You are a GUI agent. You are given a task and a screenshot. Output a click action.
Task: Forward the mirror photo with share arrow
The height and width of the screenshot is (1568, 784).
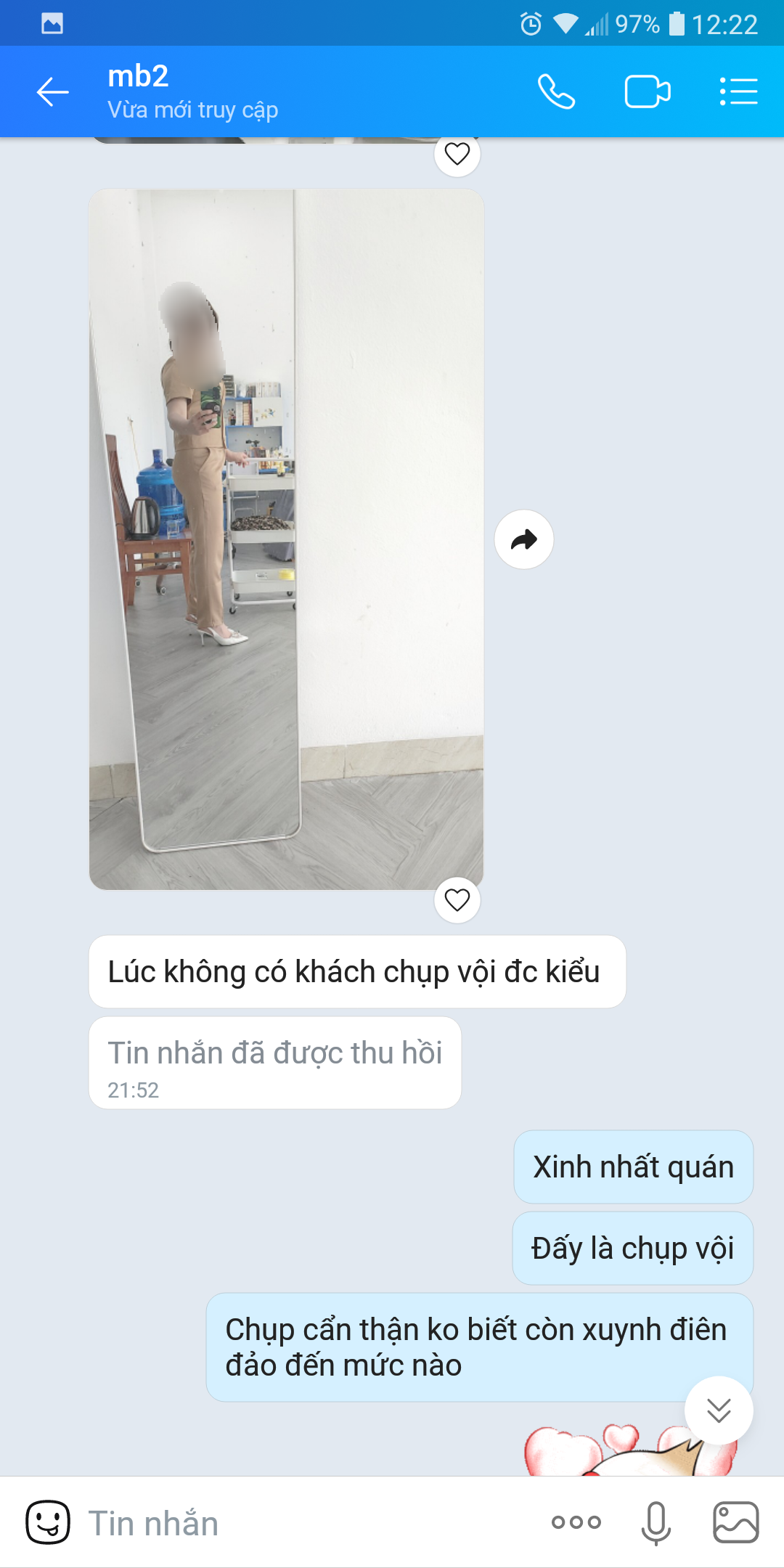pos(524,539)
